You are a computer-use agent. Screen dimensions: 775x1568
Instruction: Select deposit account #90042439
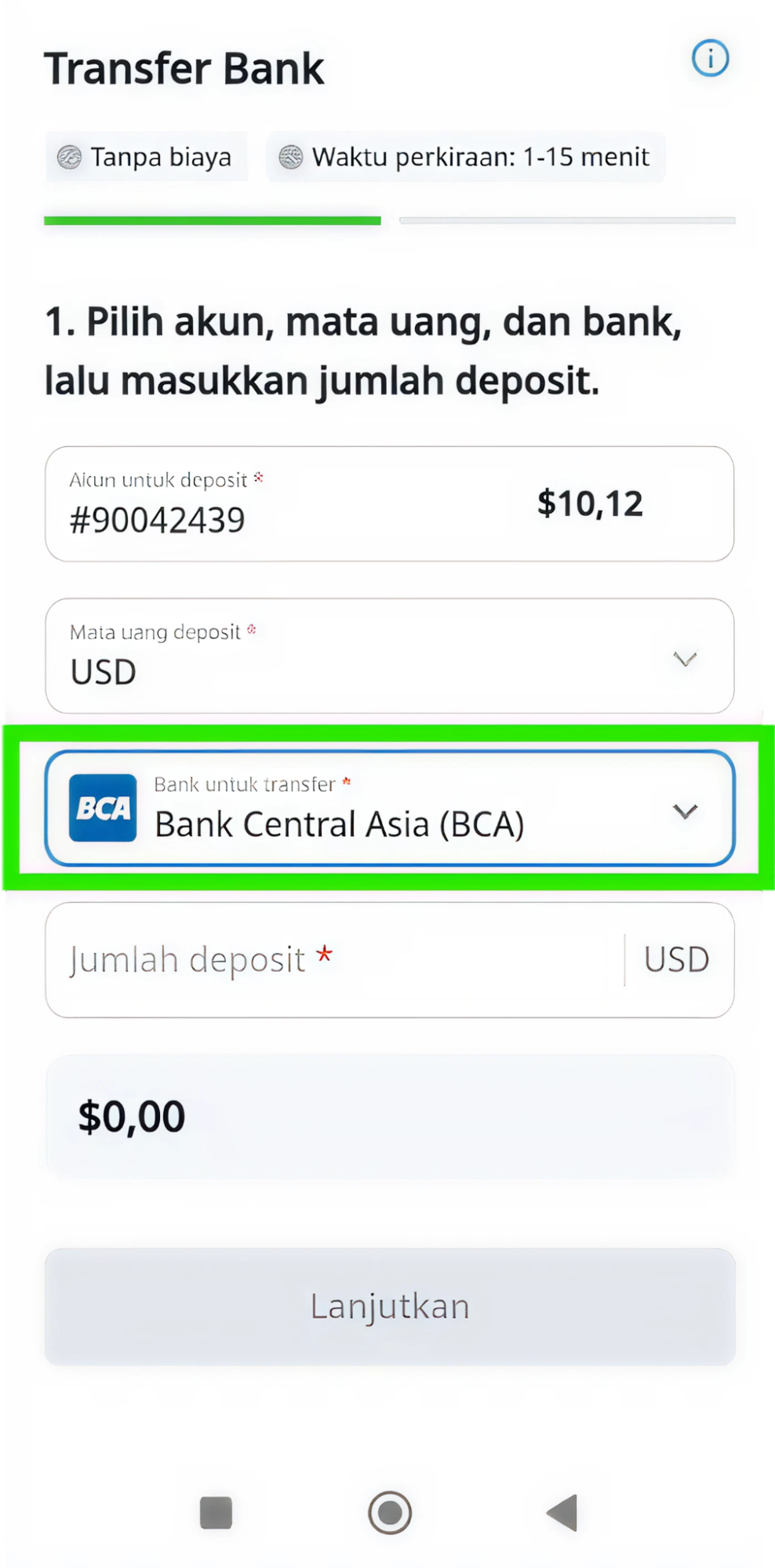(x=389, y=504)
